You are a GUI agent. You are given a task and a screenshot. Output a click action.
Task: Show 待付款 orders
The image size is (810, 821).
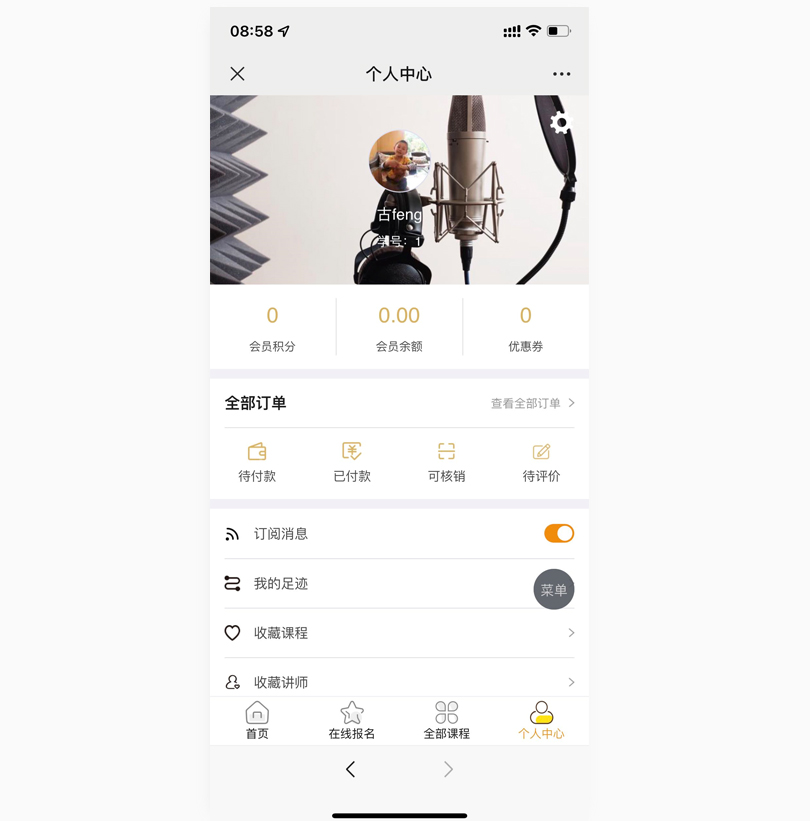coord(257,462)
